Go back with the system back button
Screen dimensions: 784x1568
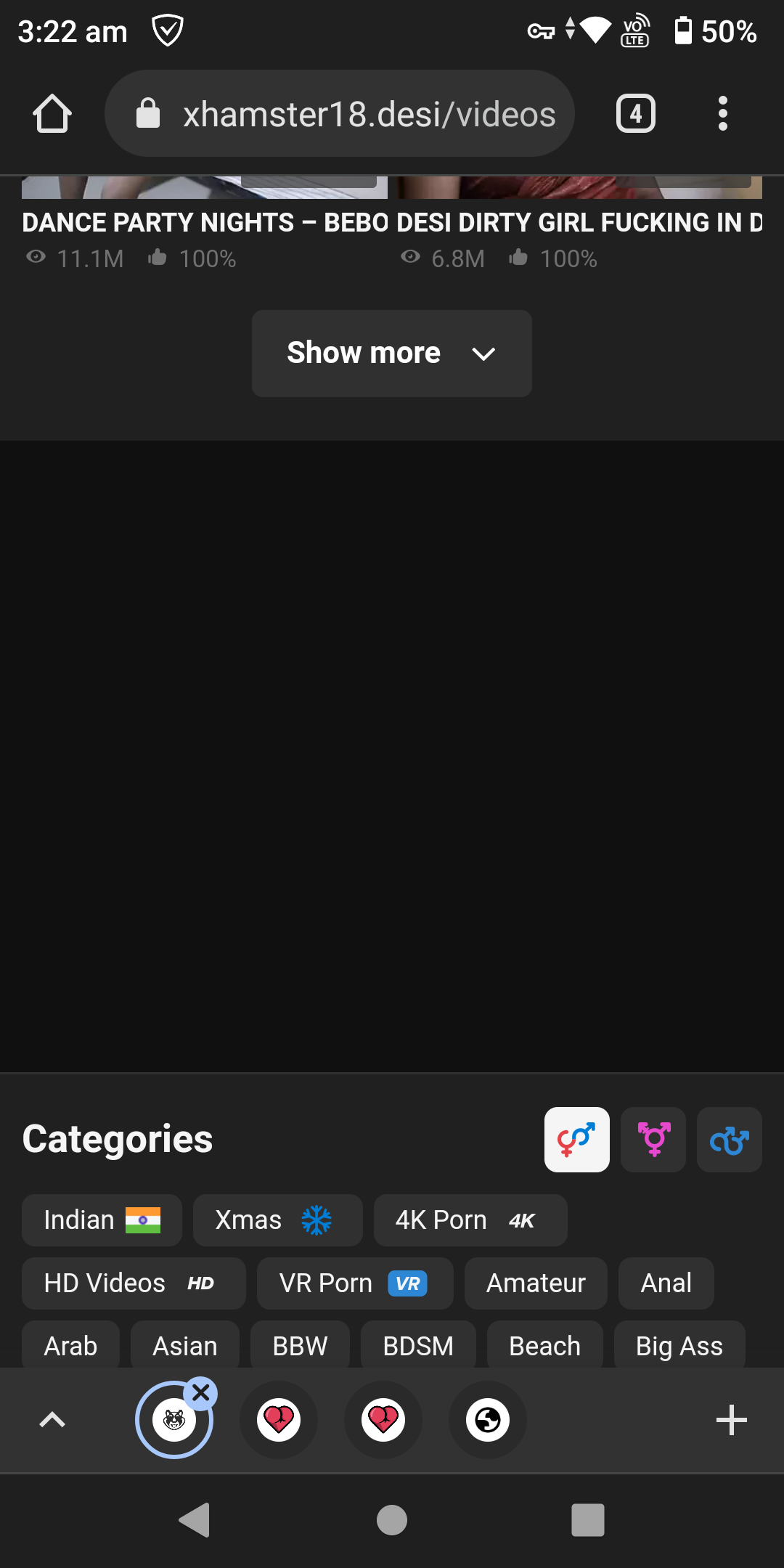[x=195, y=1520]
